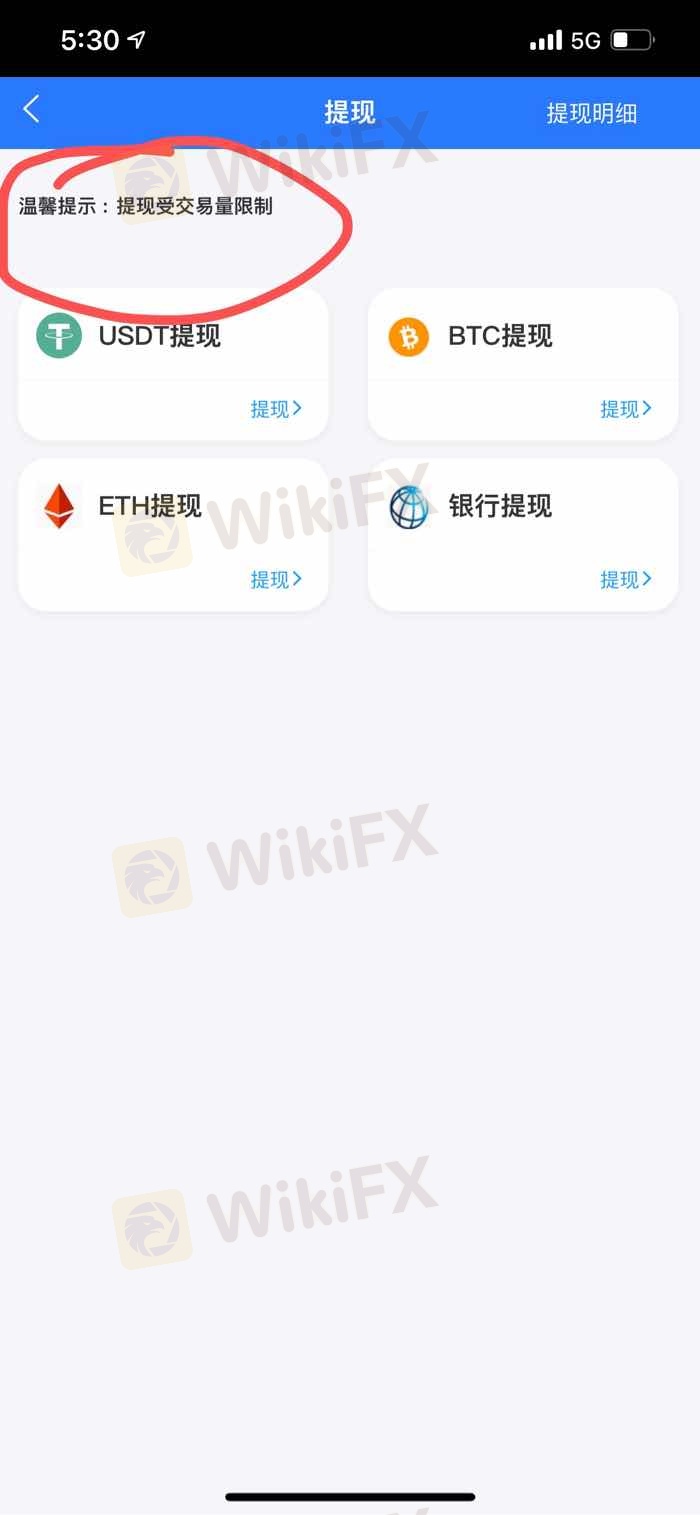Select the BTC提现 withdrawal card

(x=523, y=365)
